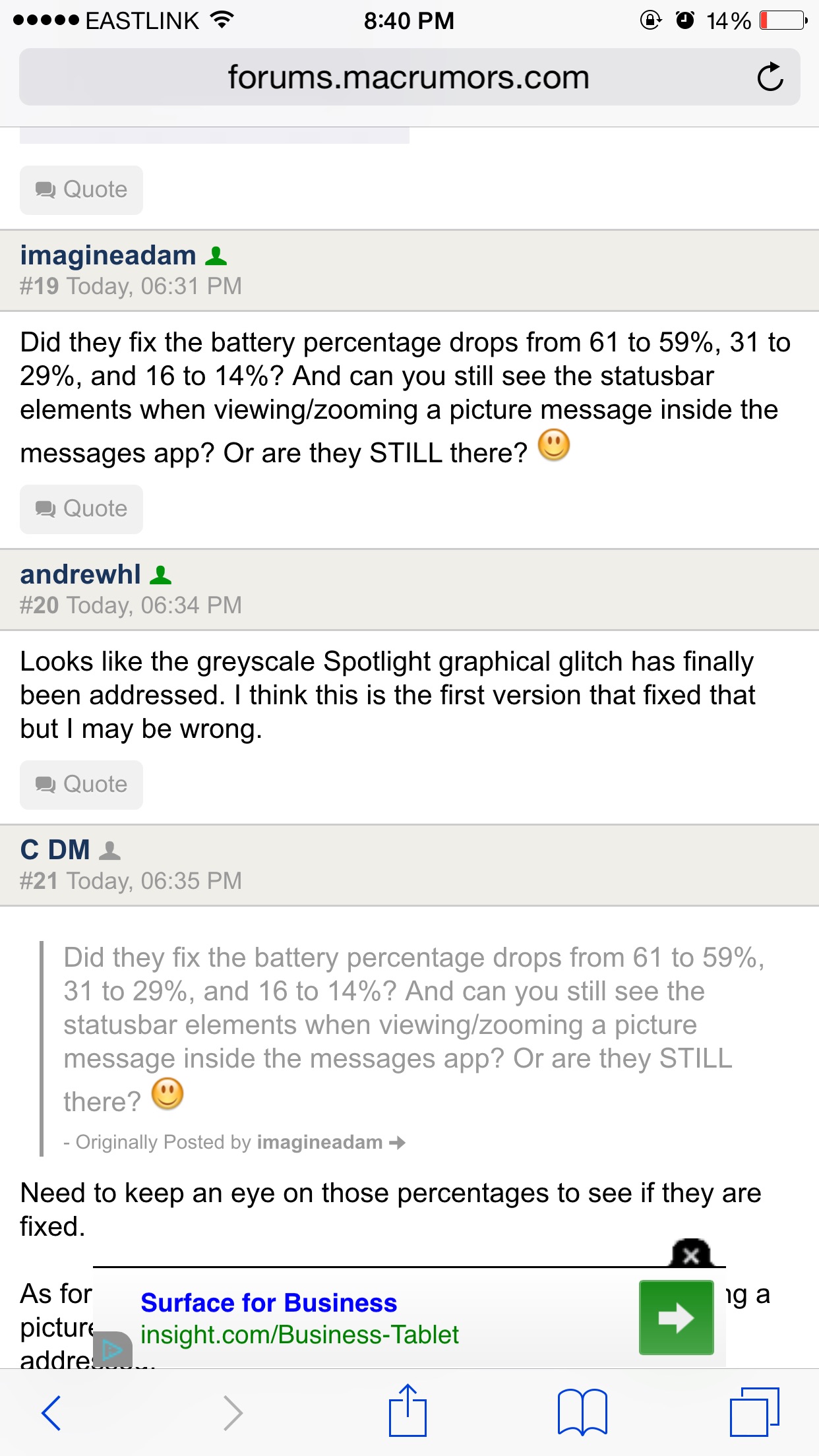Open the AdChoices icon on the ad
Screen dimensions: 819x1456
coord(113,1349)
